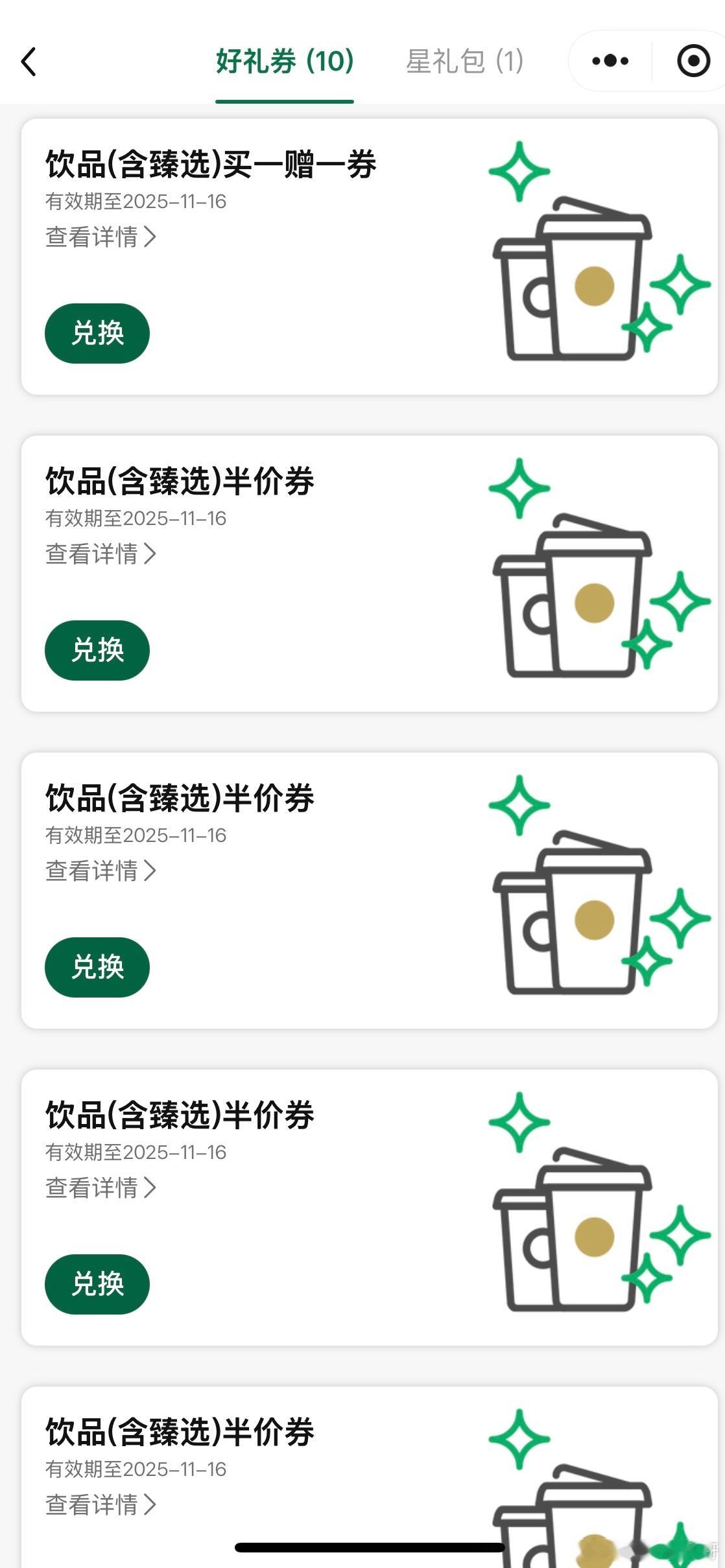Open details chevron on the fourth coupon
725x1568 pixels.
(x=154, y=1188)
